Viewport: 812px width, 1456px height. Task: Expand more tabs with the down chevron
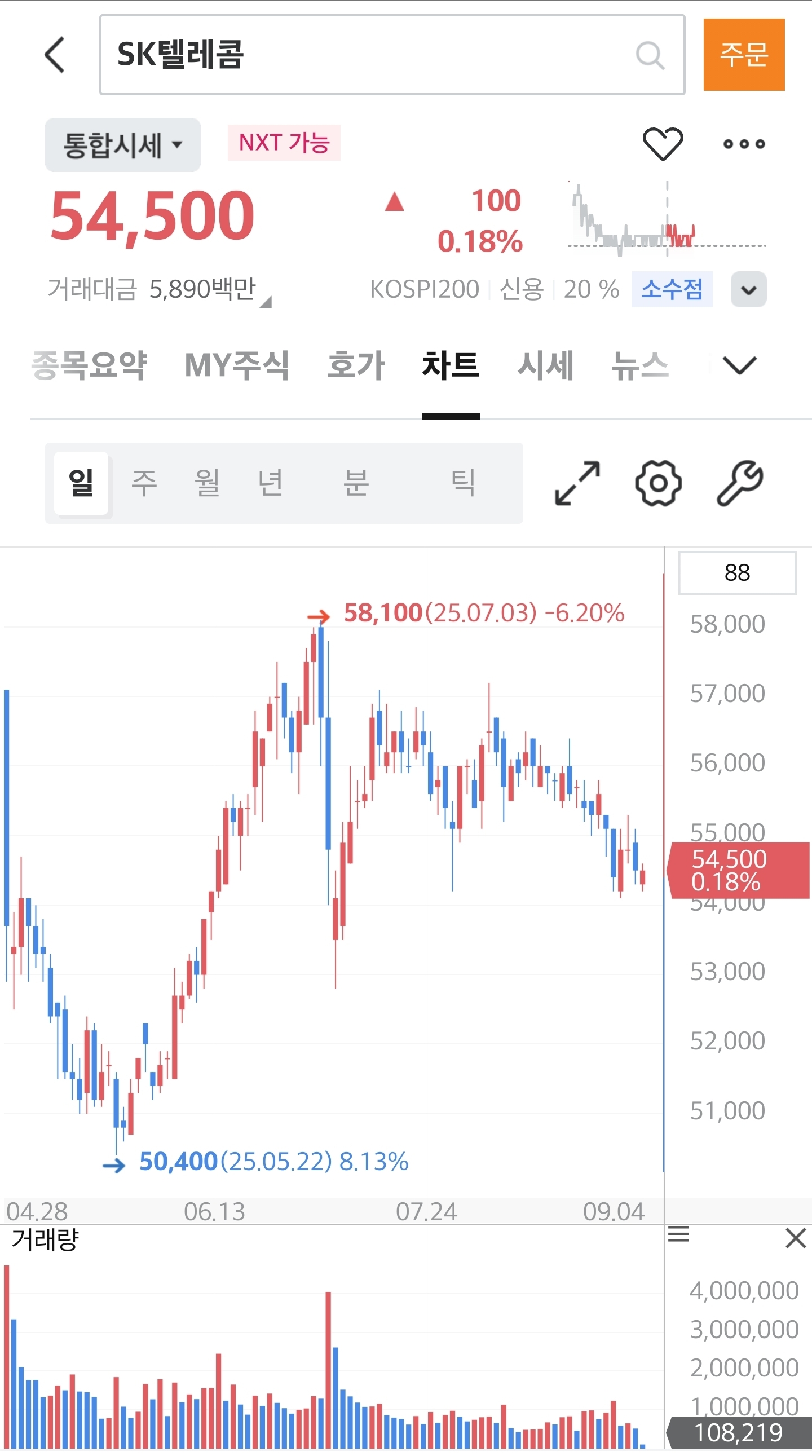click(739, 365)
